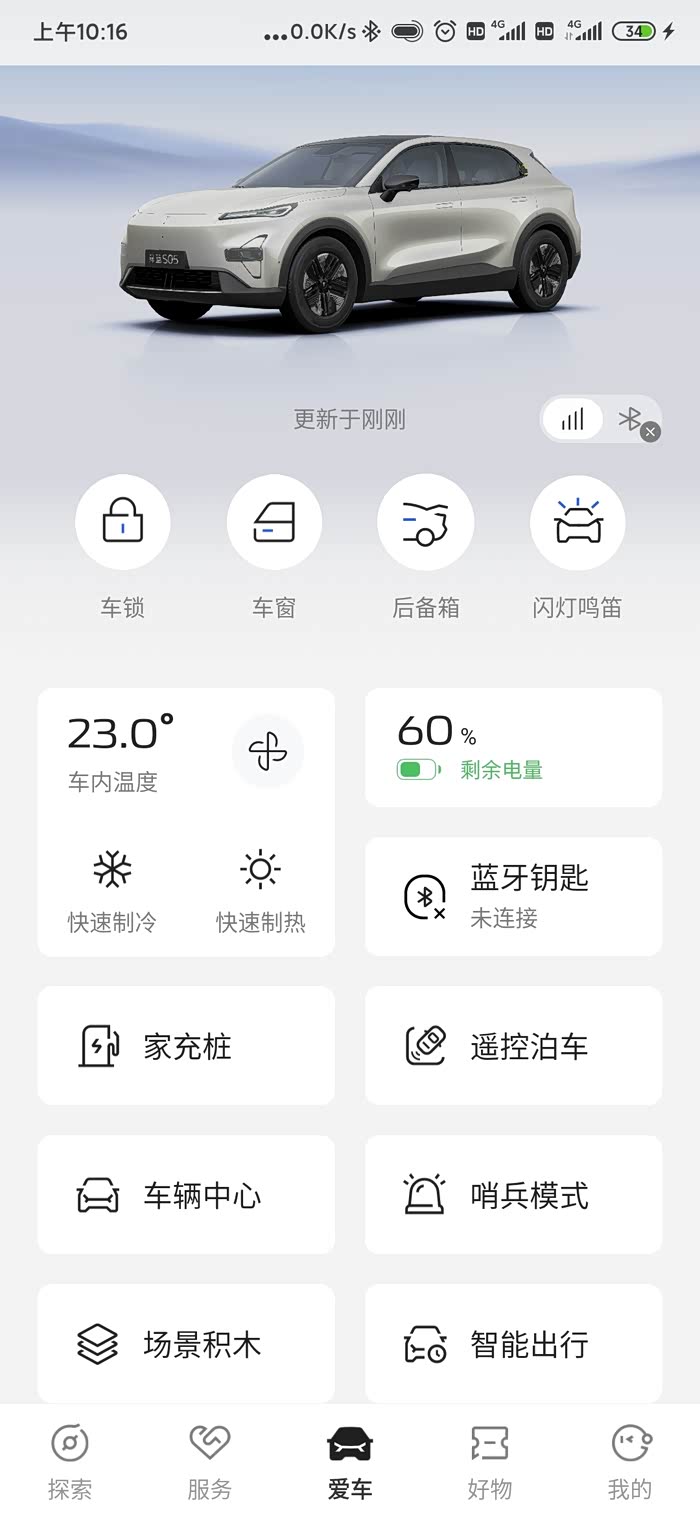Switch to the 探索 tab
700x1516 pixels.
pos(70,1462)
